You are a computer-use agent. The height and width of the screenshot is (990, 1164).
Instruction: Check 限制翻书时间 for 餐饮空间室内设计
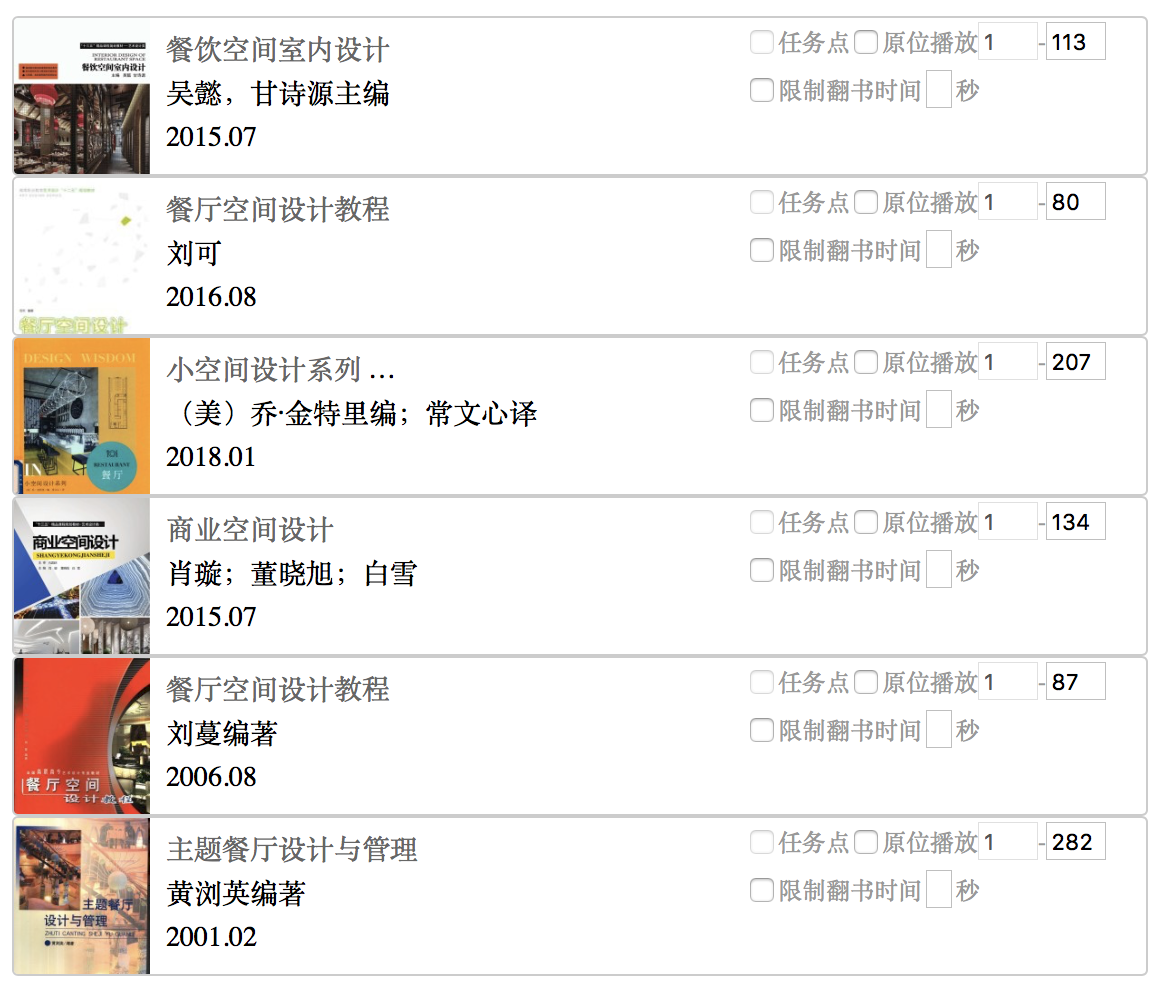[762, 90]
